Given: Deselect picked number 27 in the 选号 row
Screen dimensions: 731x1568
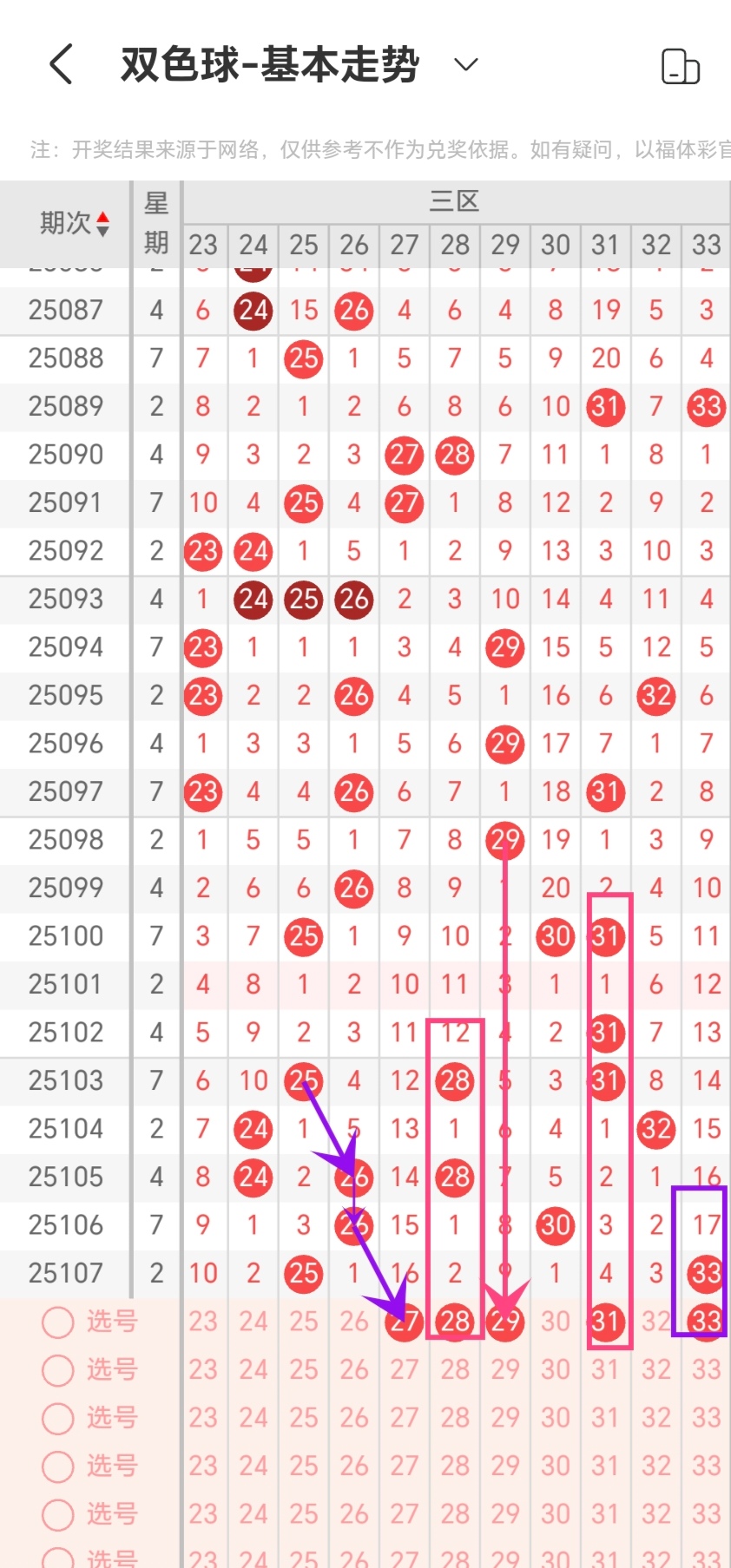Looking at the screenshot, I should [405, 1322].
